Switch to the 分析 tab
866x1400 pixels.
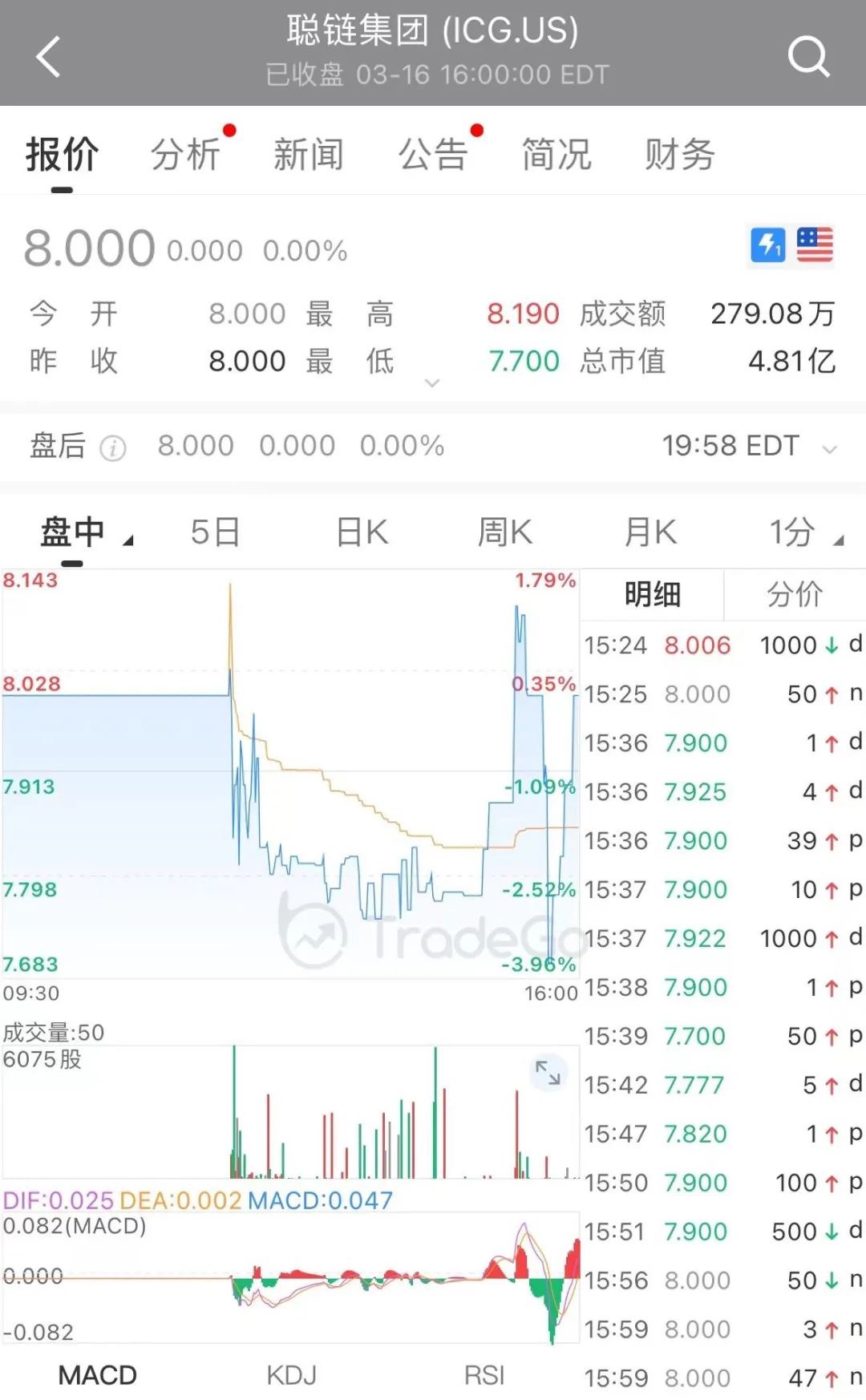point(186,154)
